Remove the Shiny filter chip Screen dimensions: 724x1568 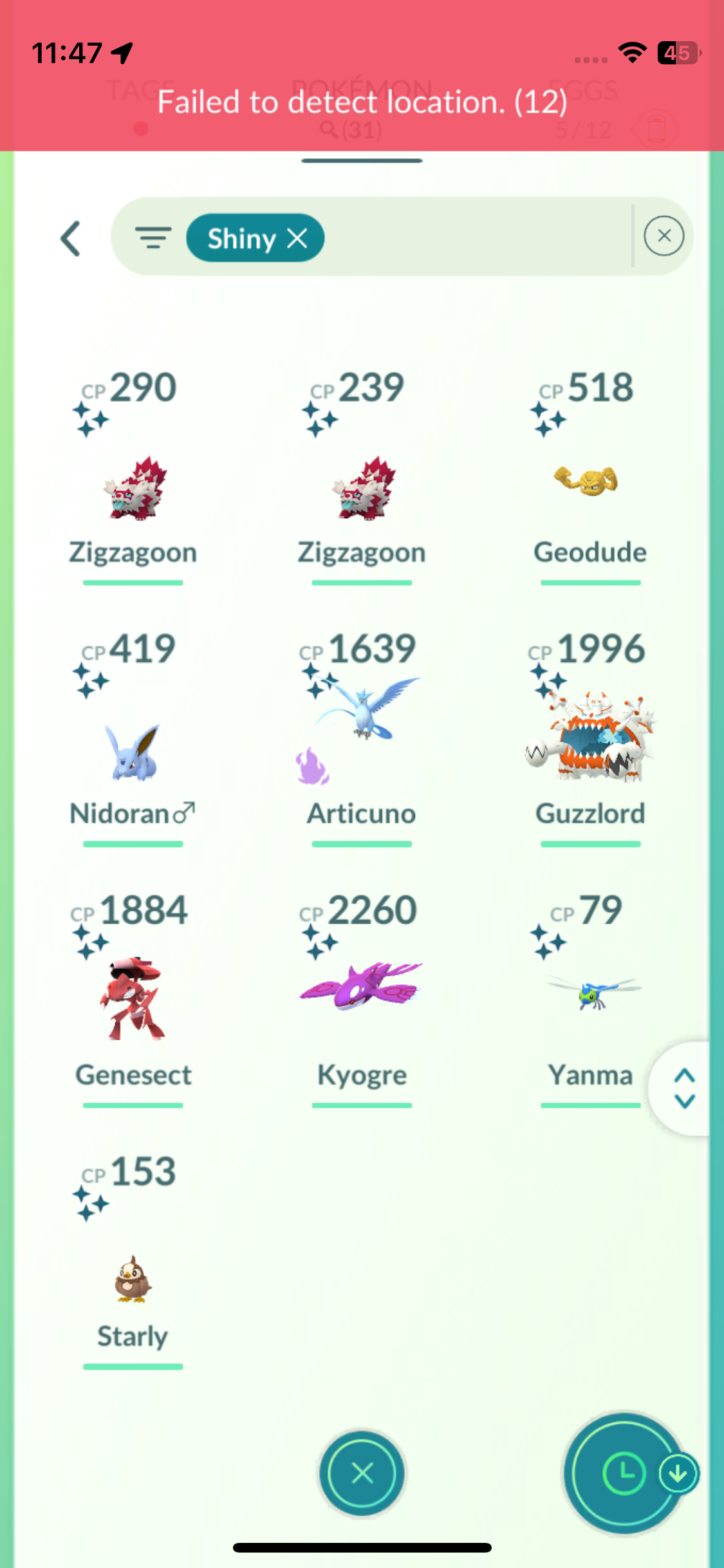(x=297, y=239)
